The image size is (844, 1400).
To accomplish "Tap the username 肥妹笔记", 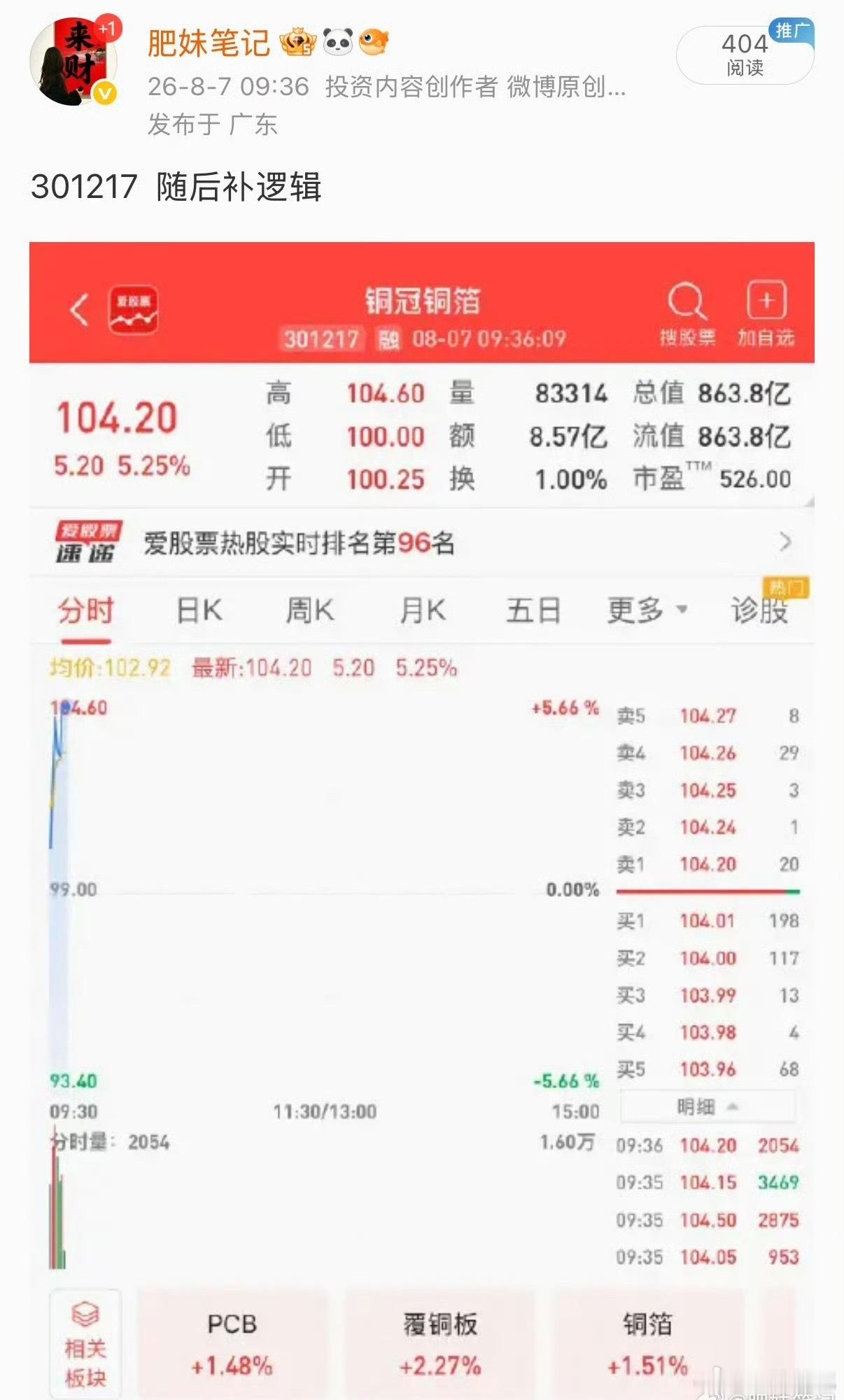I will click(209, 43).
